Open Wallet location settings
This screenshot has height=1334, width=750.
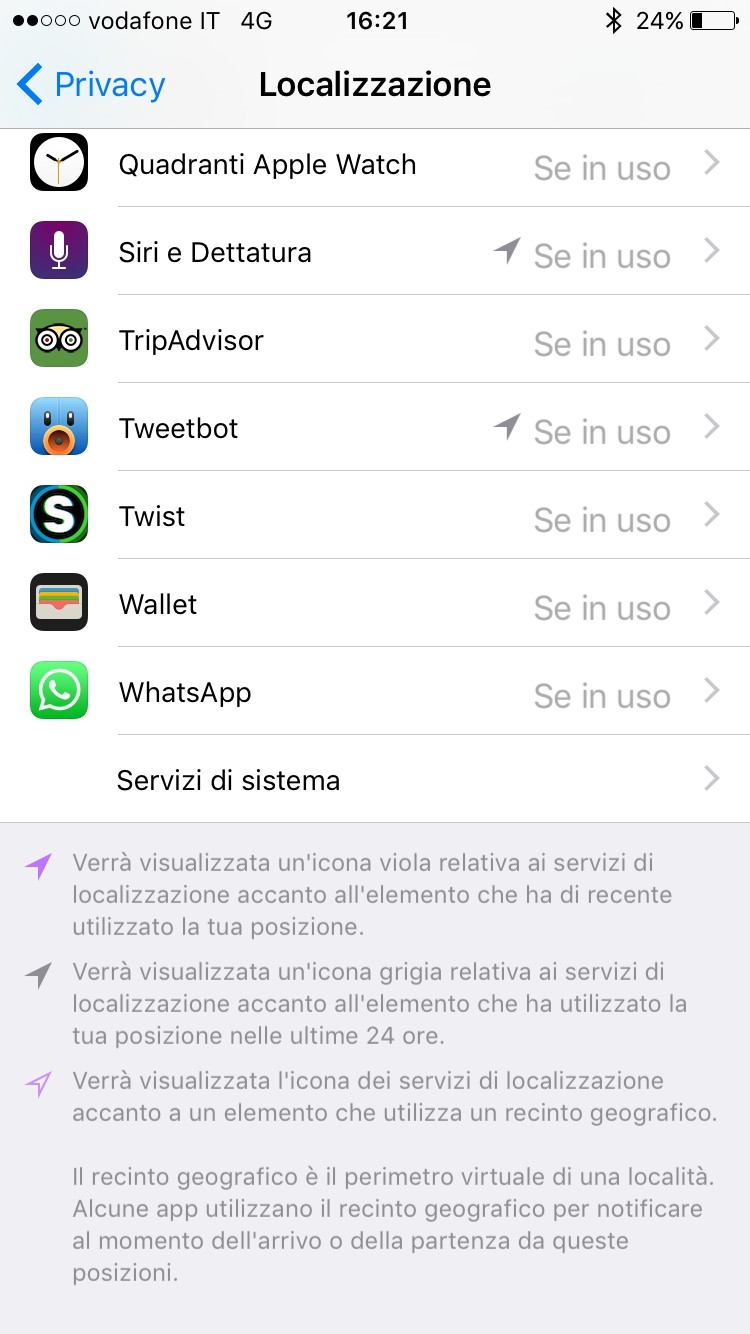(375, 603)
